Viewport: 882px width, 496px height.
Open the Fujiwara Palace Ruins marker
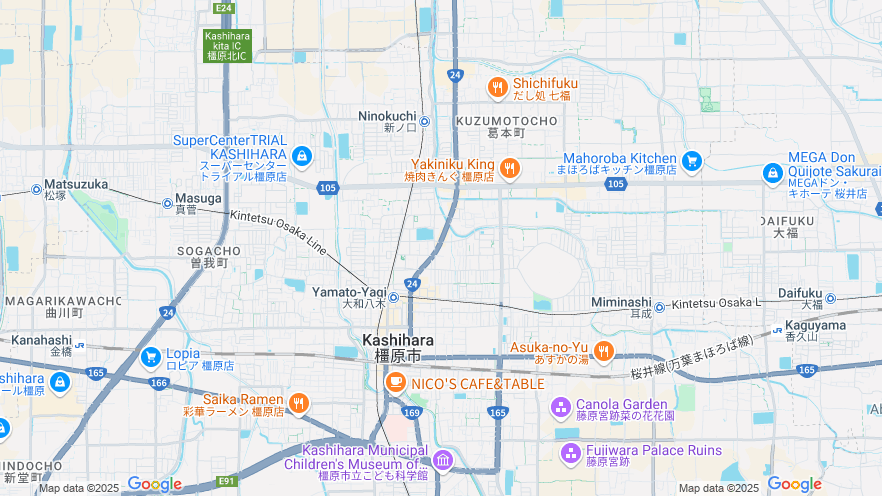pyautogui.click(x=571, y=454)
